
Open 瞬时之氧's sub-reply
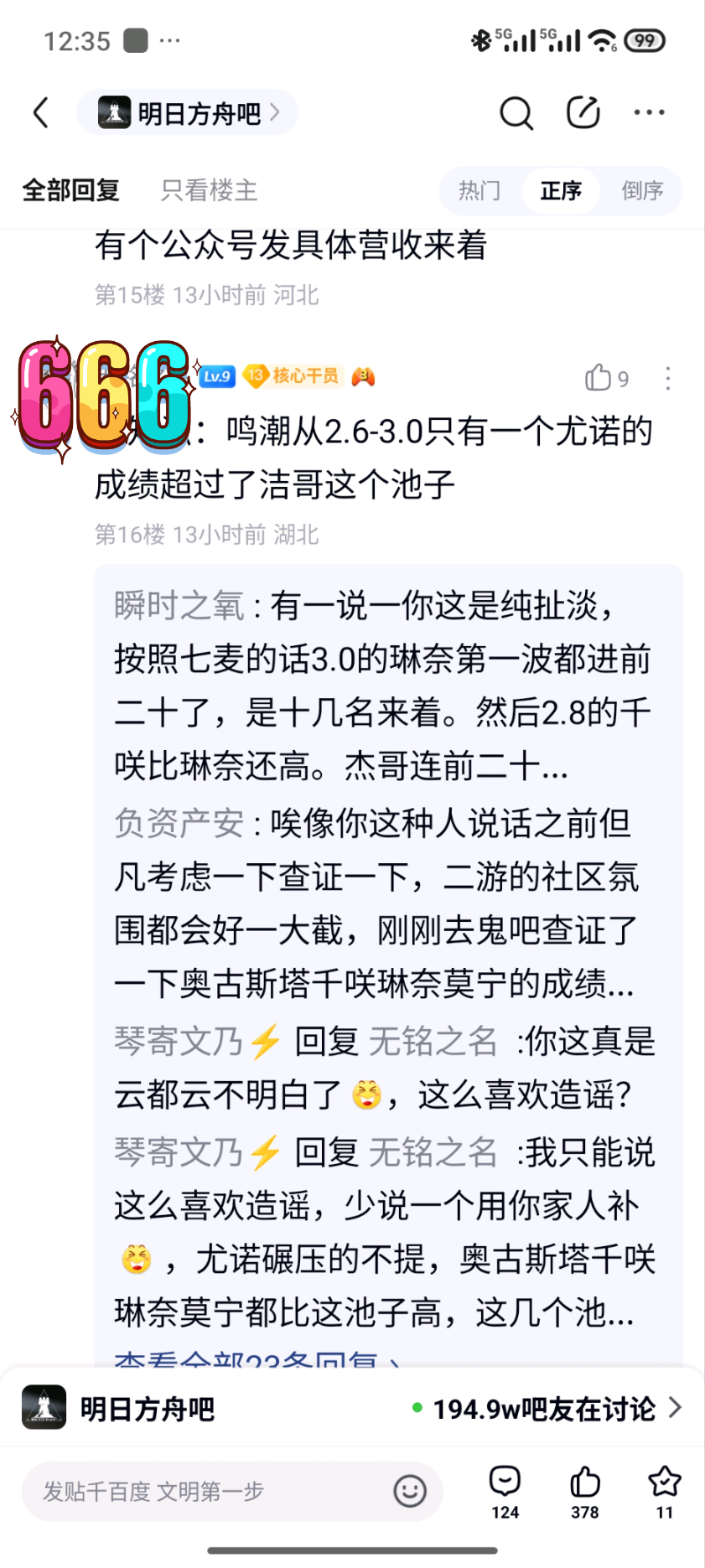[383, 686]
